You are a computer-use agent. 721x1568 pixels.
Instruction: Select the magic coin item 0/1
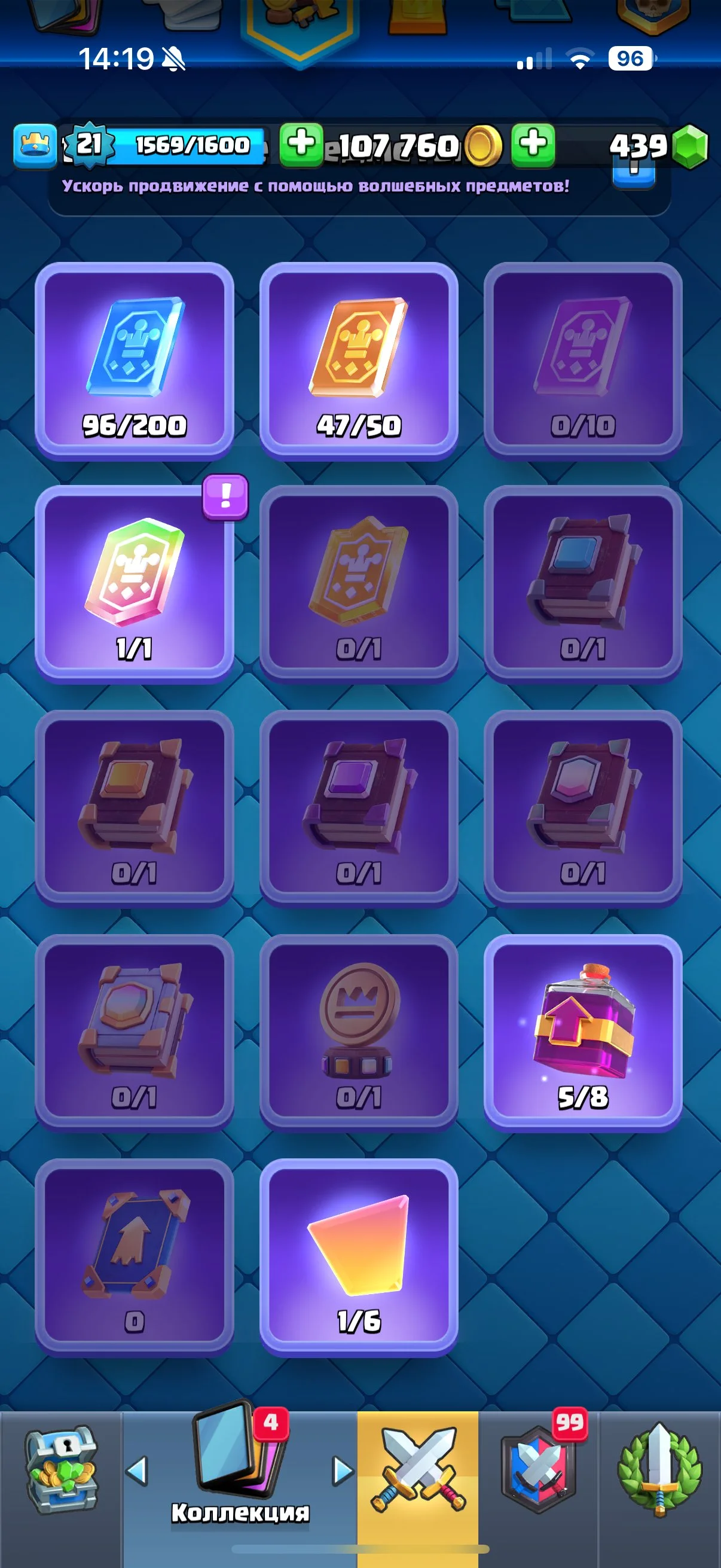[358, 1032]
